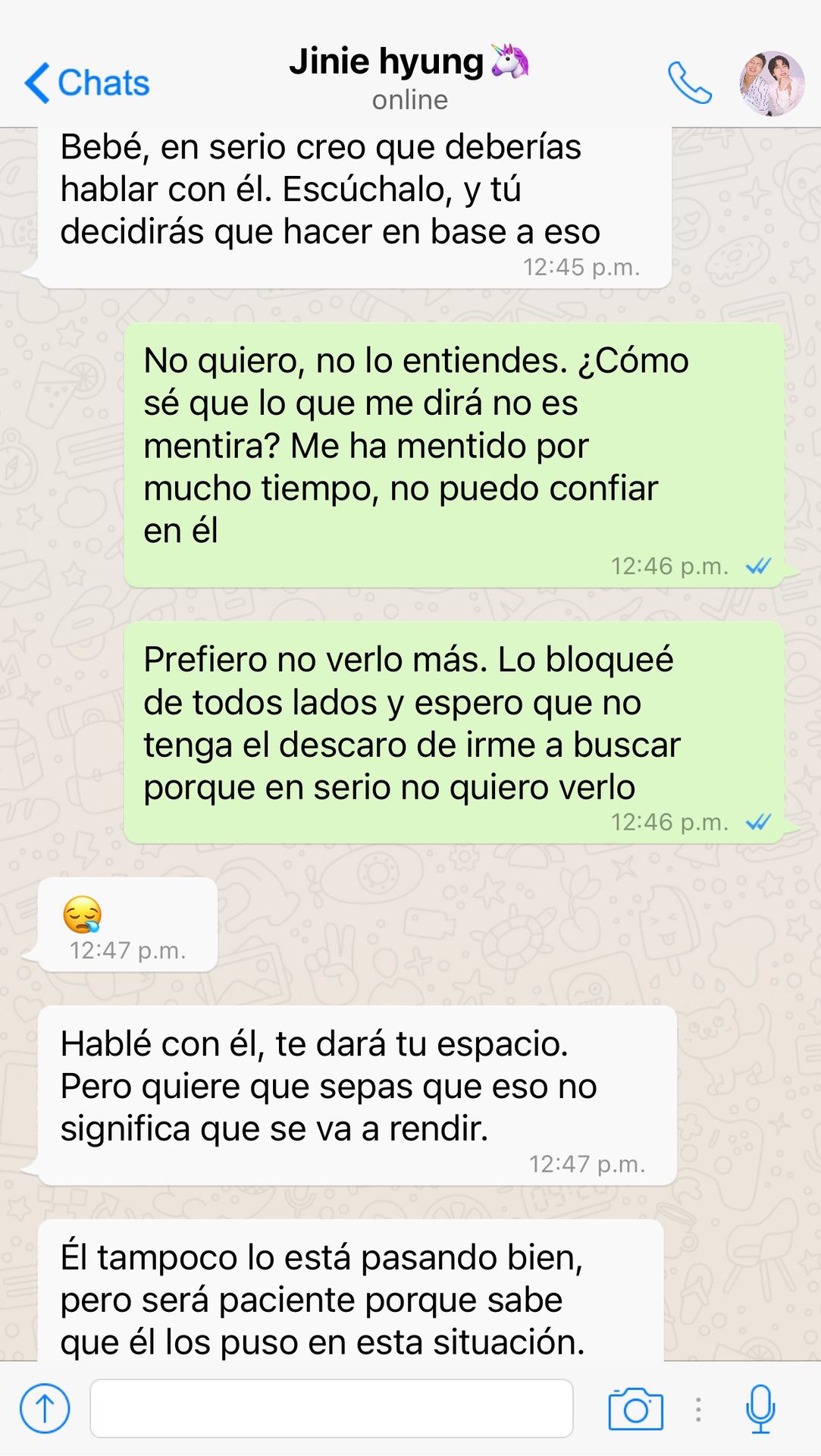Go back to Chats list
Image resolution: width=821 pixels, height=1456 pixels.
[x=86, y=83]
